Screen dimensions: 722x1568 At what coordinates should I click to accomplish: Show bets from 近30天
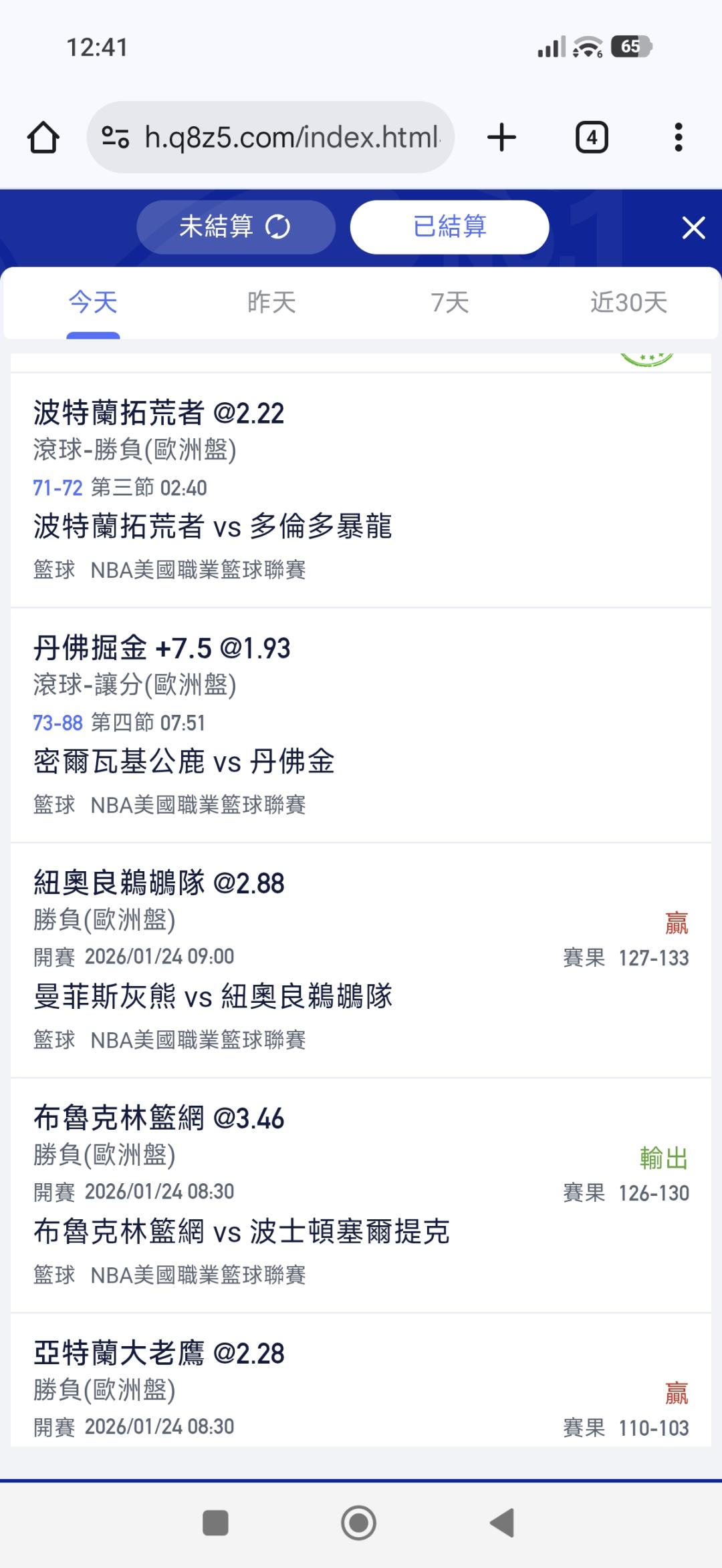[x=628, y=303]
